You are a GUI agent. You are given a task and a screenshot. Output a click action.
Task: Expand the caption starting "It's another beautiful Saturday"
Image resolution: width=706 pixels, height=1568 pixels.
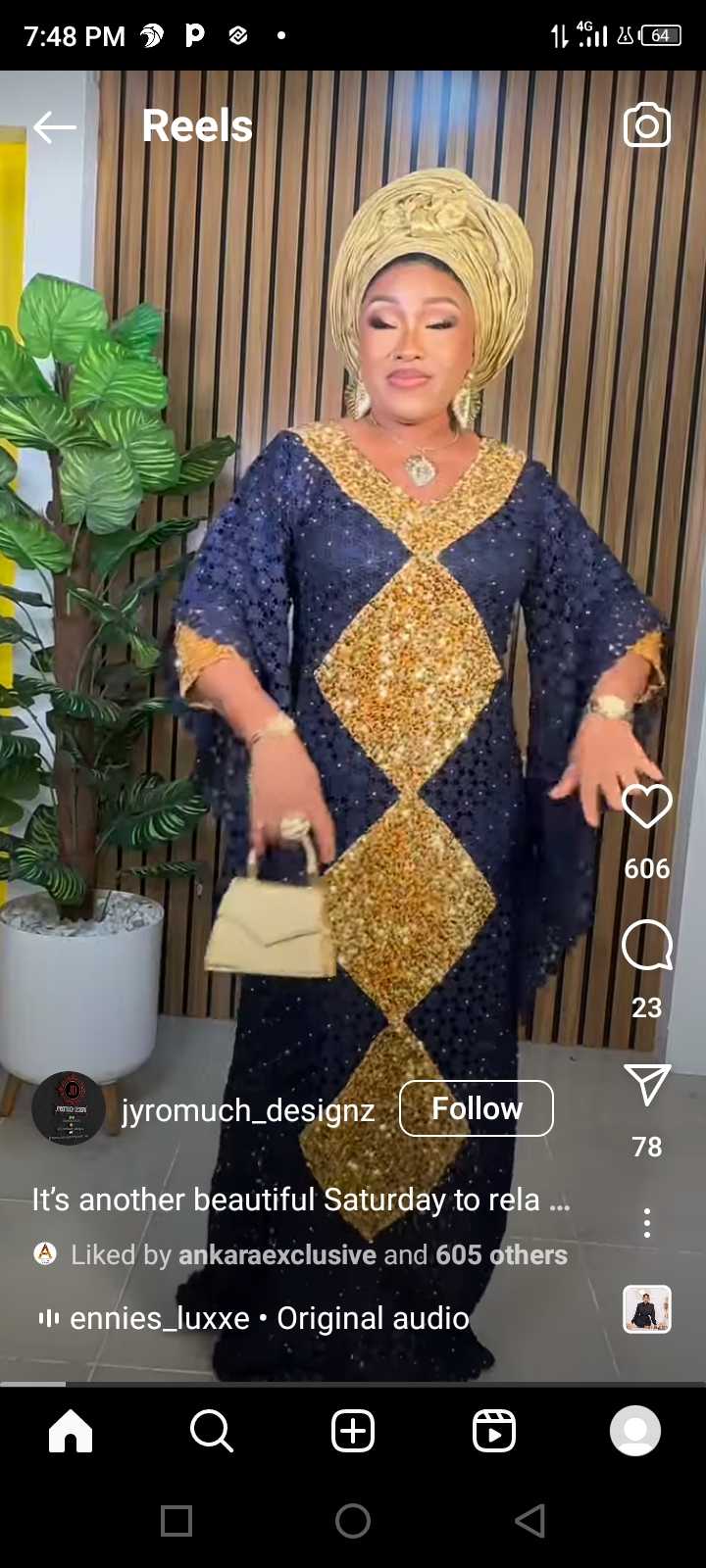pyautogui.click(x=300, y=1200)
